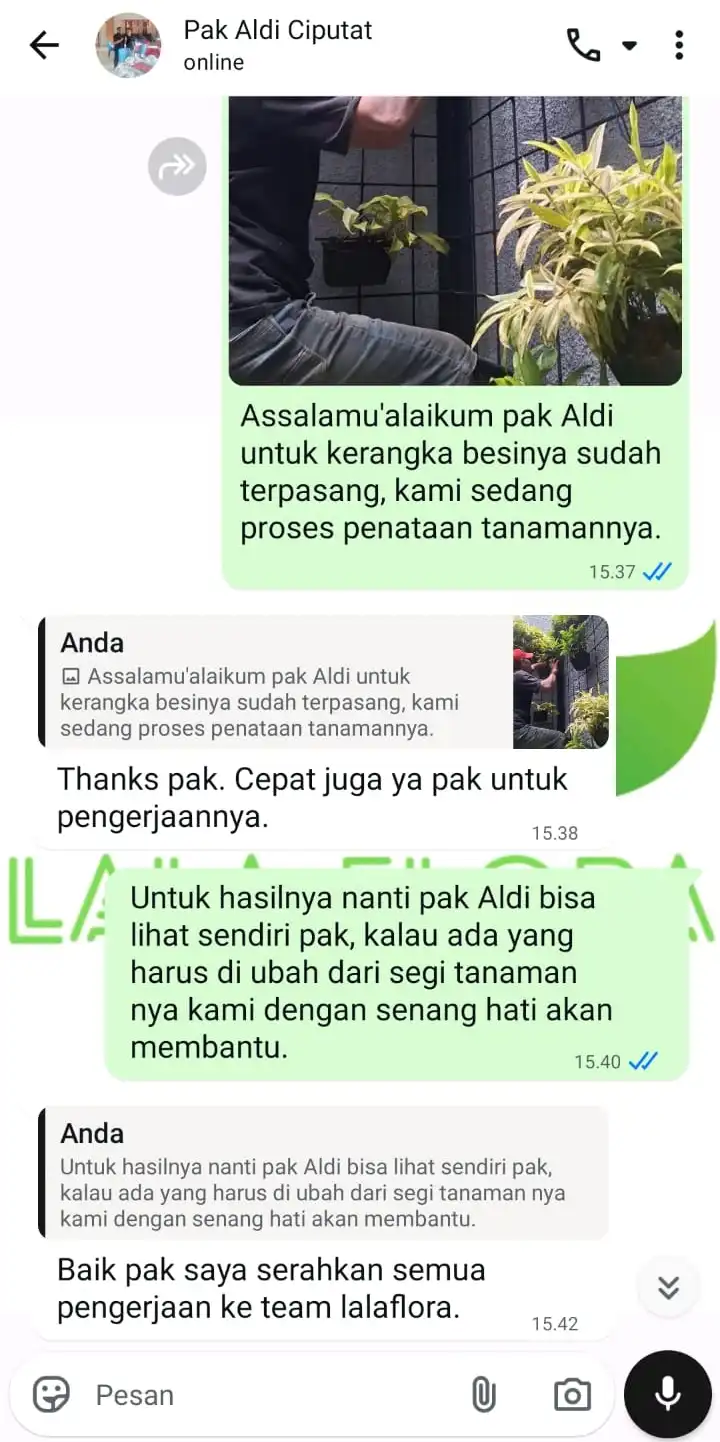720x1442 pixels.
Task: Go back to the chat list
Action: tap(44, 45)
